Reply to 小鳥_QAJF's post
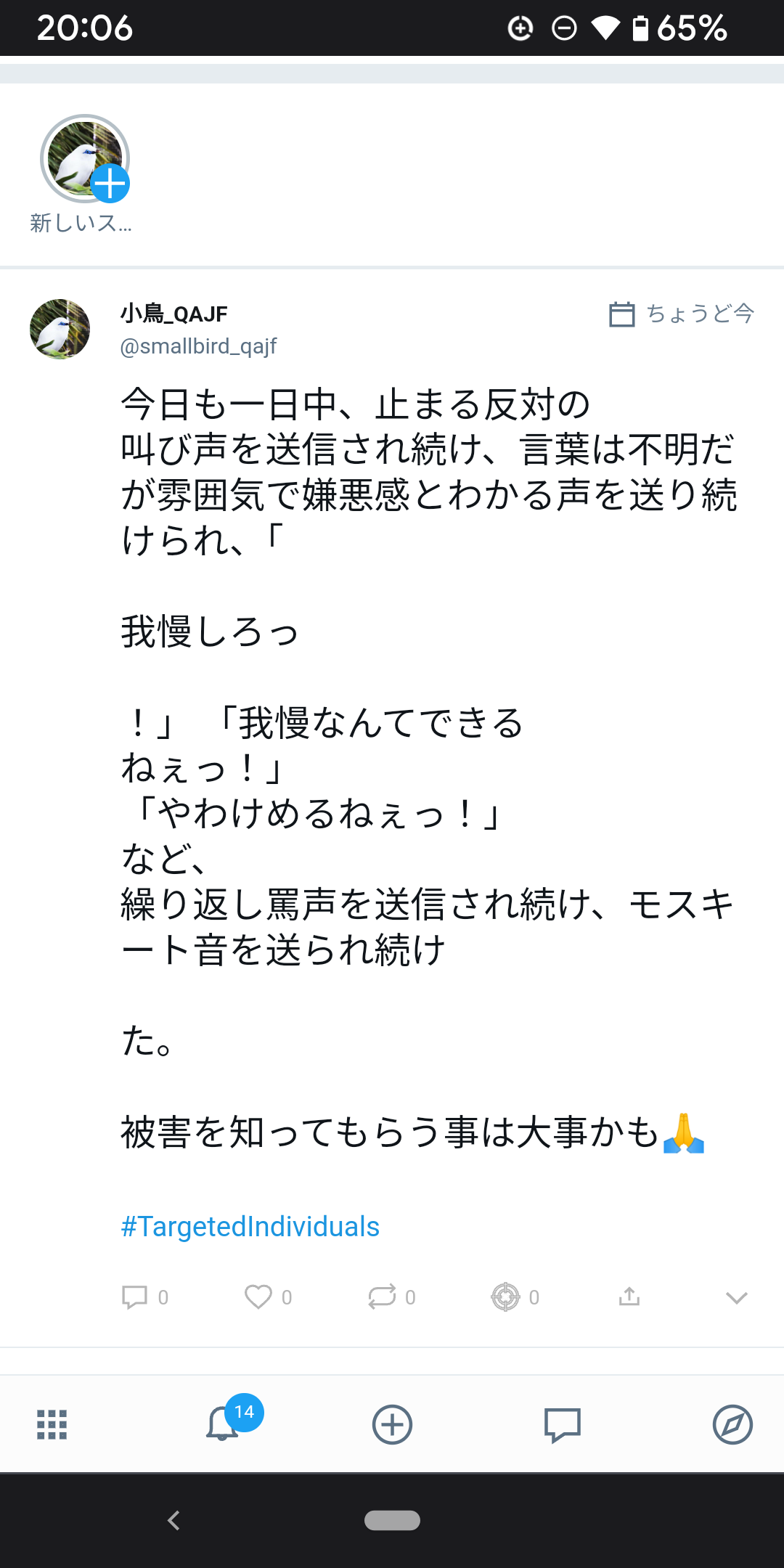Image resolution: width=784 pixels, height=1568 pixels. (x=135, y=1297)
